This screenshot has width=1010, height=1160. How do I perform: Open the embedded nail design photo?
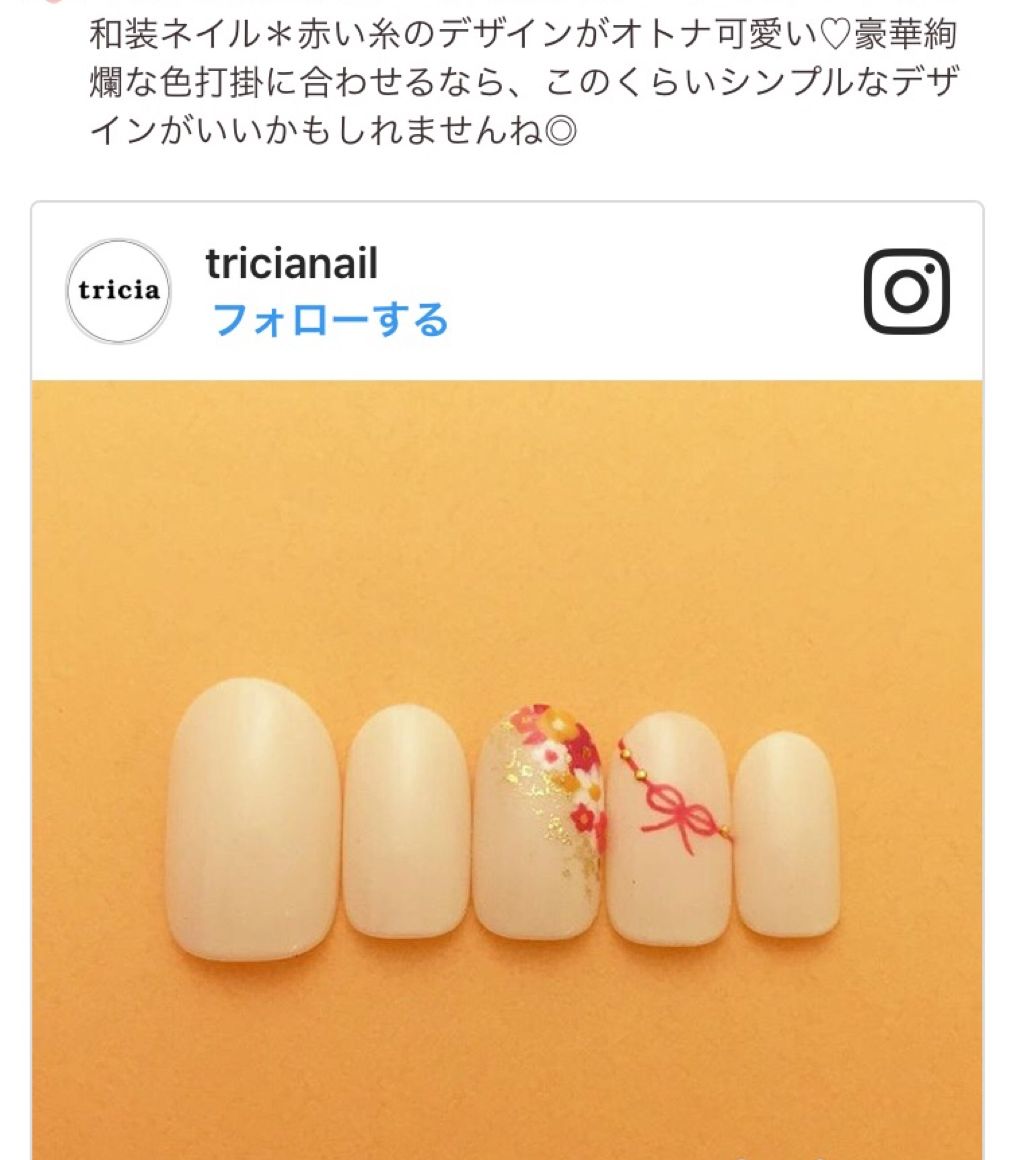pos(506,770)
